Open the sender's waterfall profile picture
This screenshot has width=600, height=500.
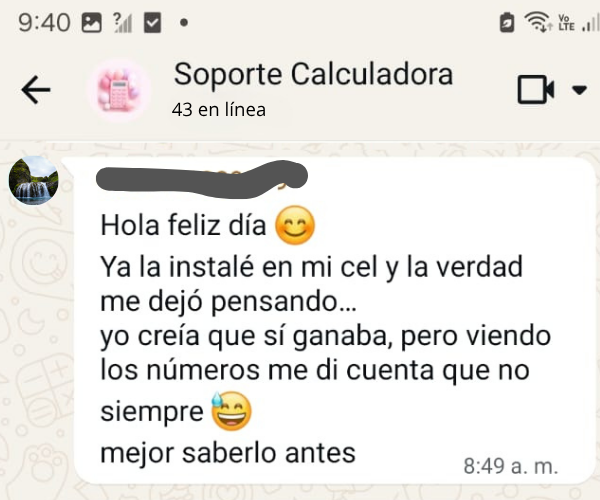click(x=33, y=180)
